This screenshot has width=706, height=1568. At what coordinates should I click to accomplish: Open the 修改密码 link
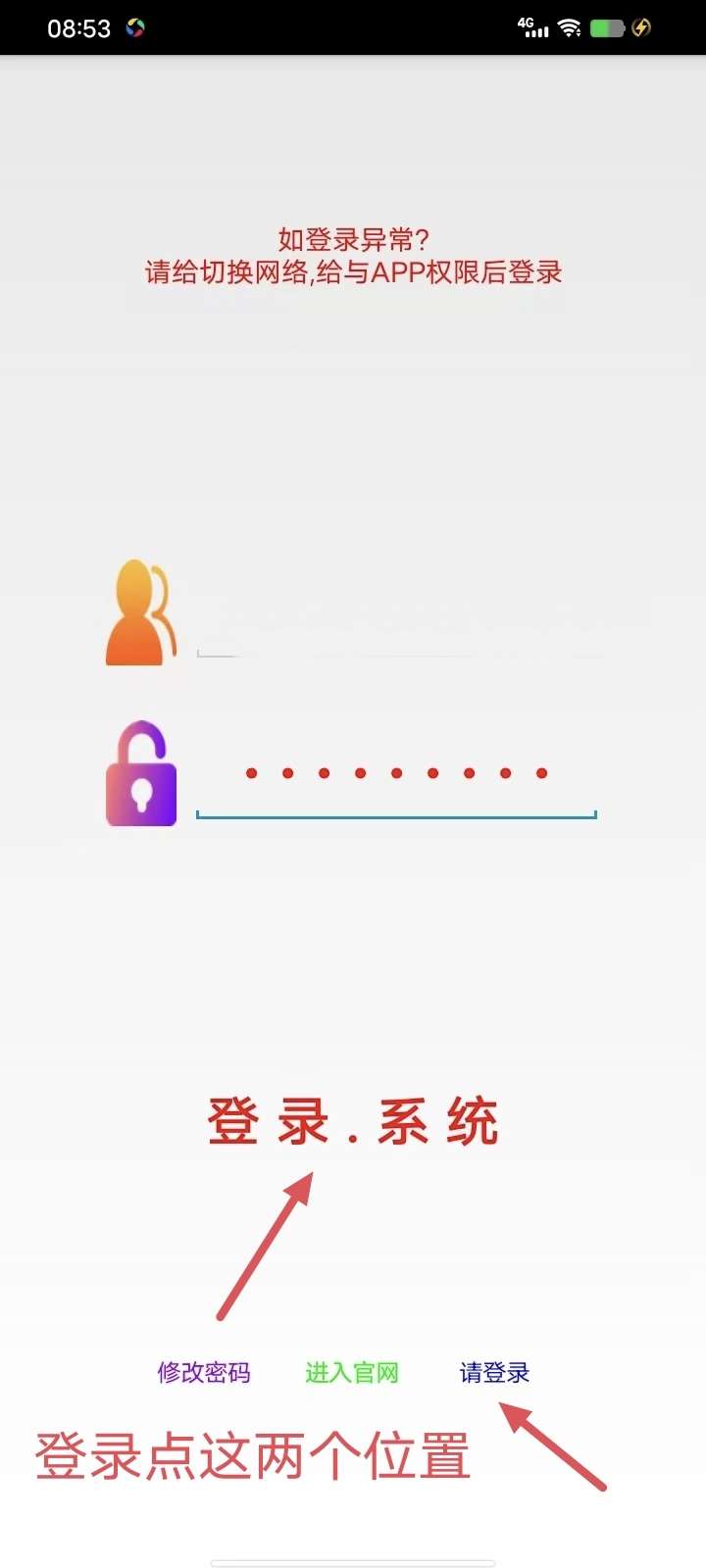point(204,1372)
